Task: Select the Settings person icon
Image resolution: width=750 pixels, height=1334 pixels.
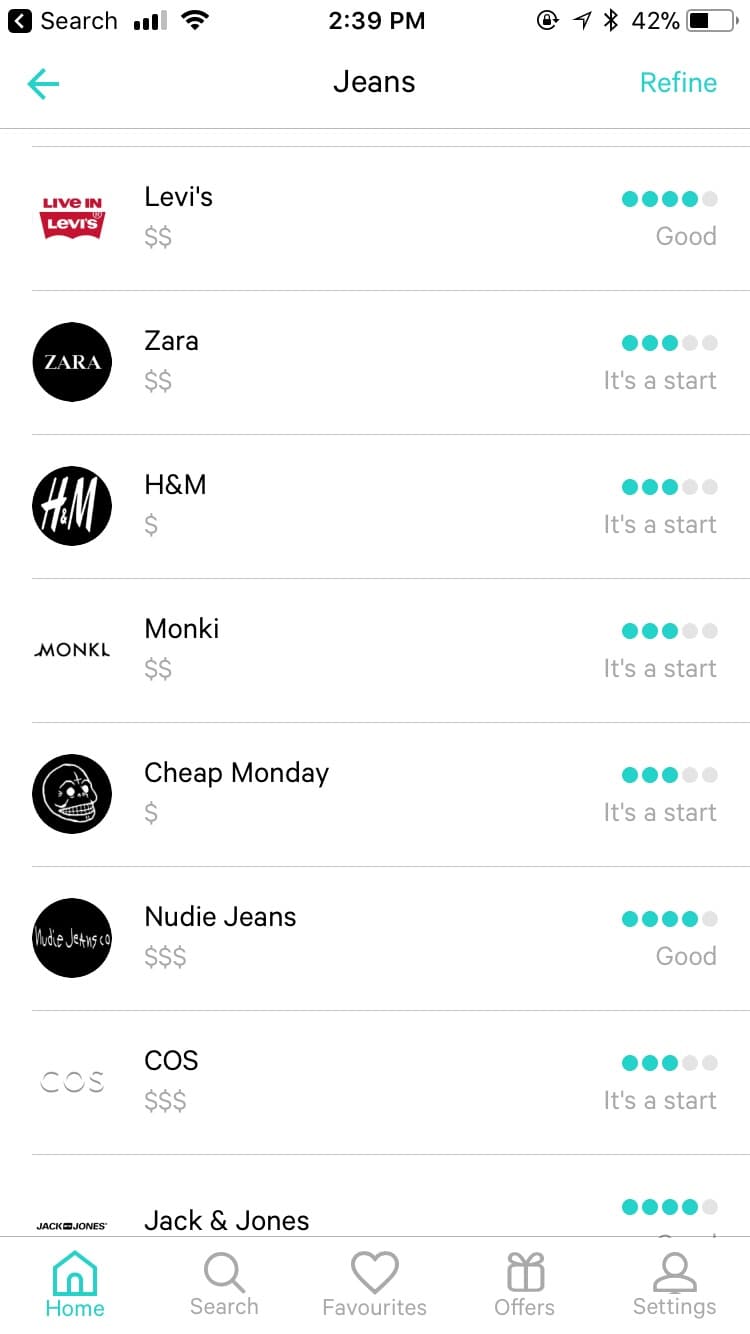Action: [674, 1283]
